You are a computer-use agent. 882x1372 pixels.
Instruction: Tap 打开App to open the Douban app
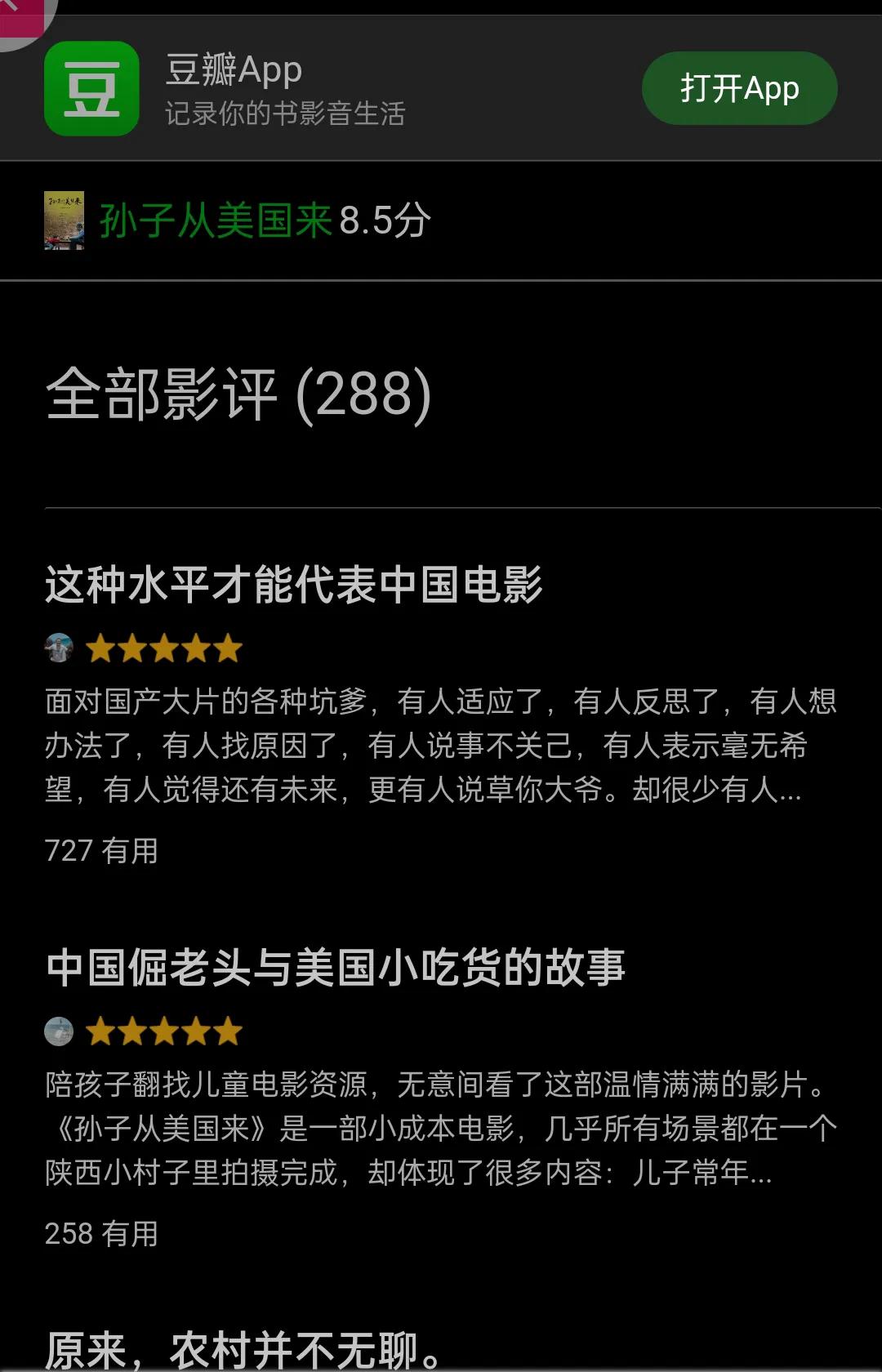[x=737, y=88]
